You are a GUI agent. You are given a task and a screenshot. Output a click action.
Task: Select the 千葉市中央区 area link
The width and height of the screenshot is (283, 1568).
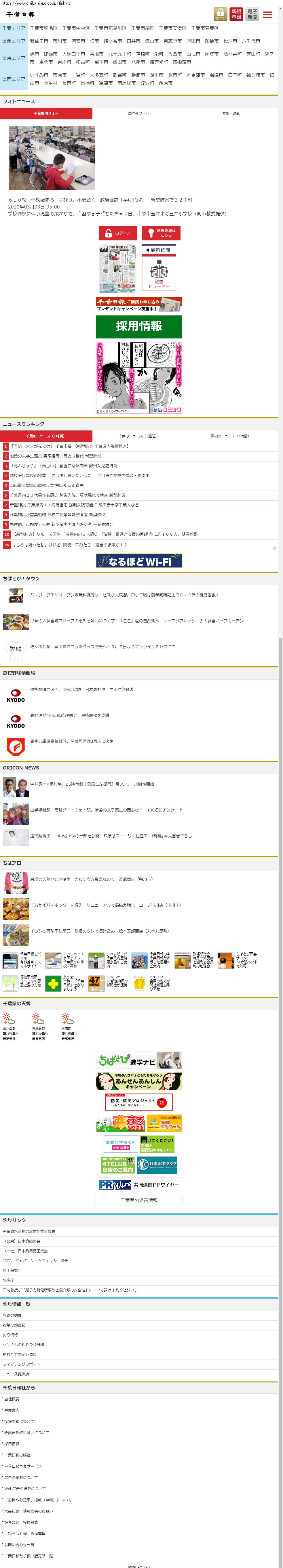click(76, 28)
